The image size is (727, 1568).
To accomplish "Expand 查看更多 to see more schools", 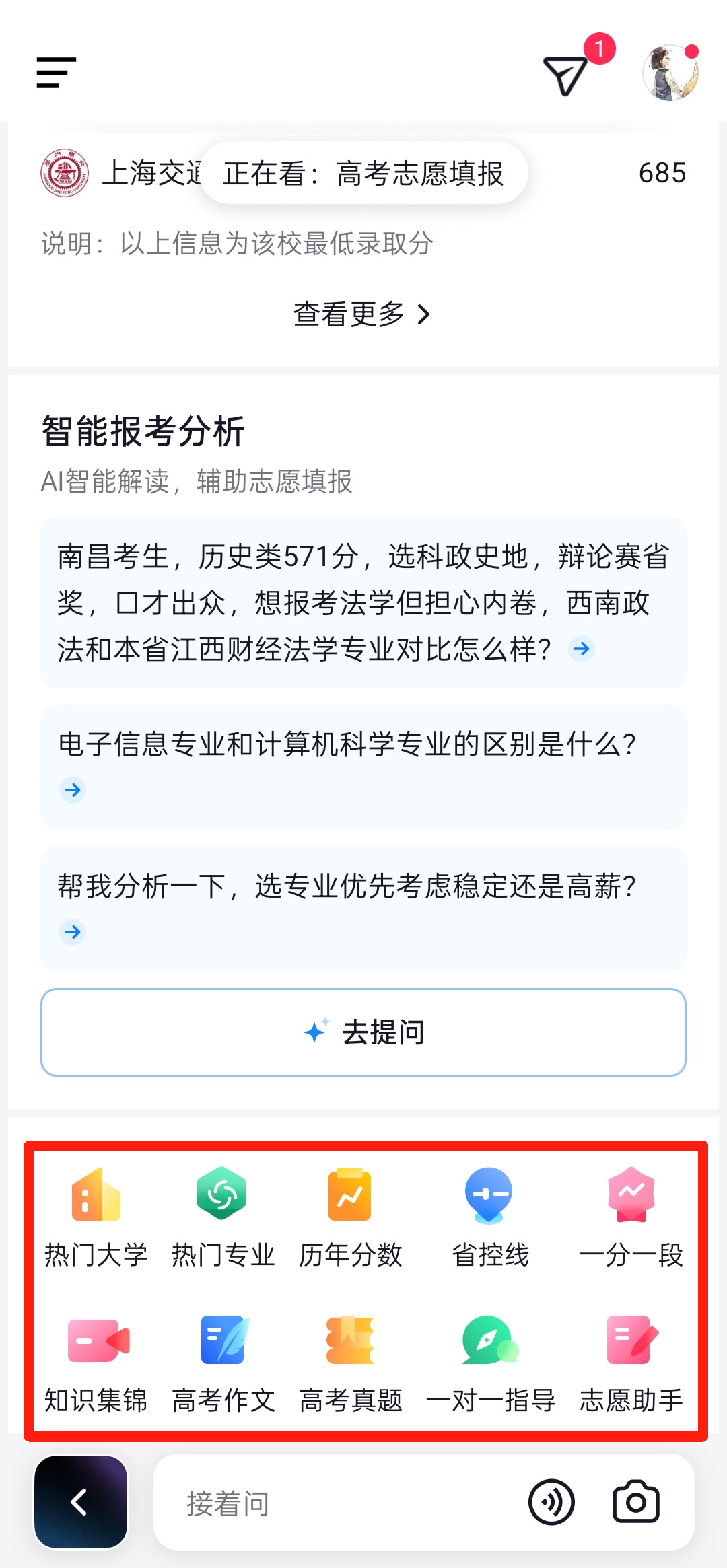I will click(x=363, y=314).
